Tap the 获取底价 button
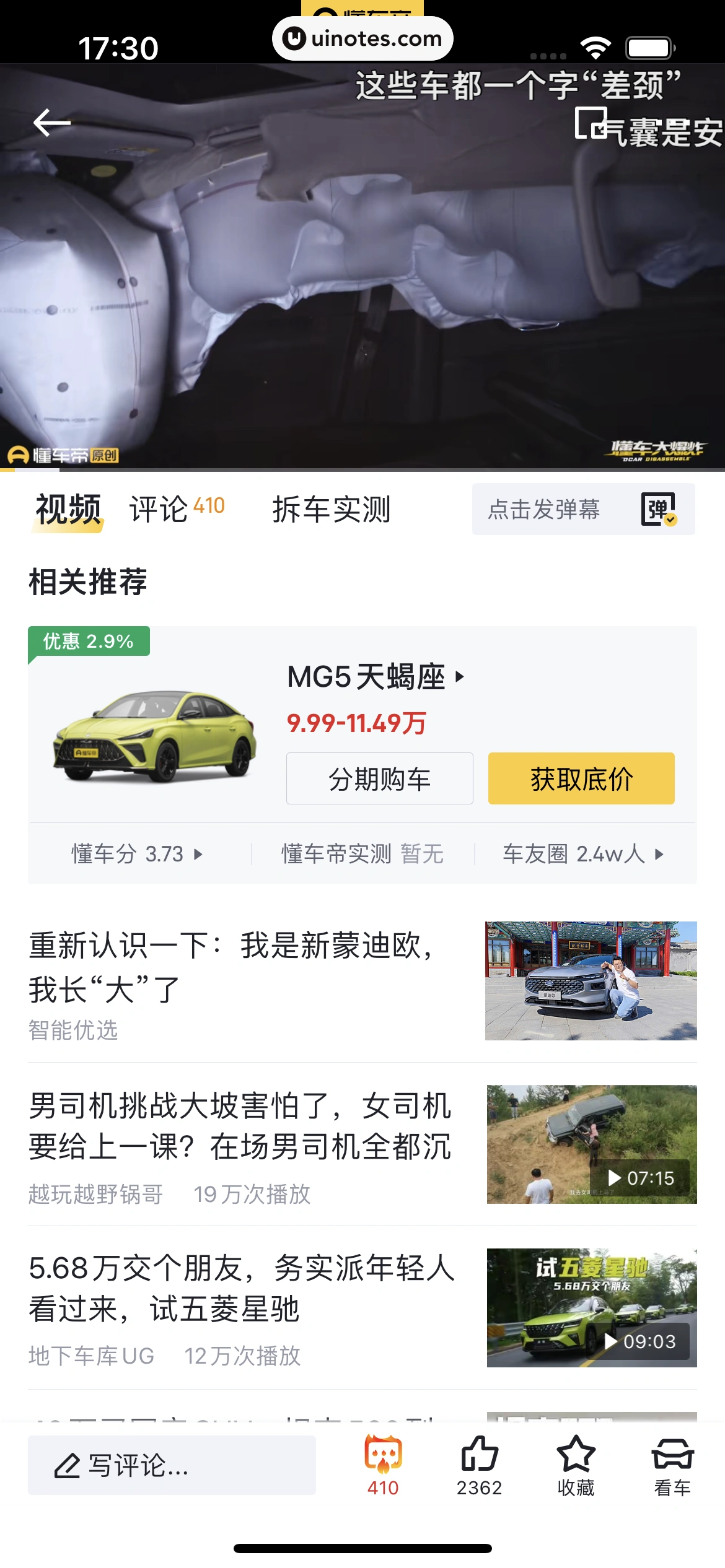 click(581, 778)
